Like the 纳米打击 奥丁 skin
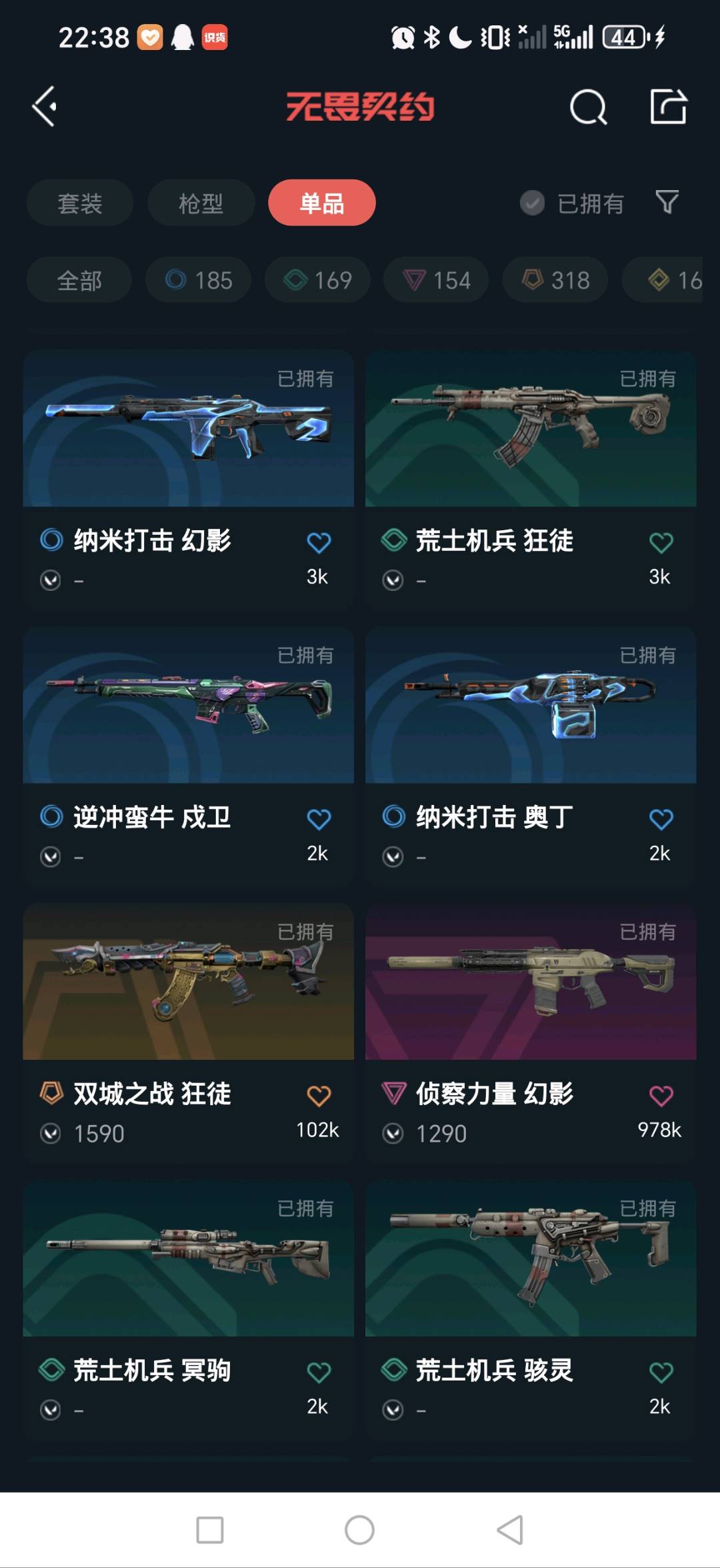 click(661, 819)
